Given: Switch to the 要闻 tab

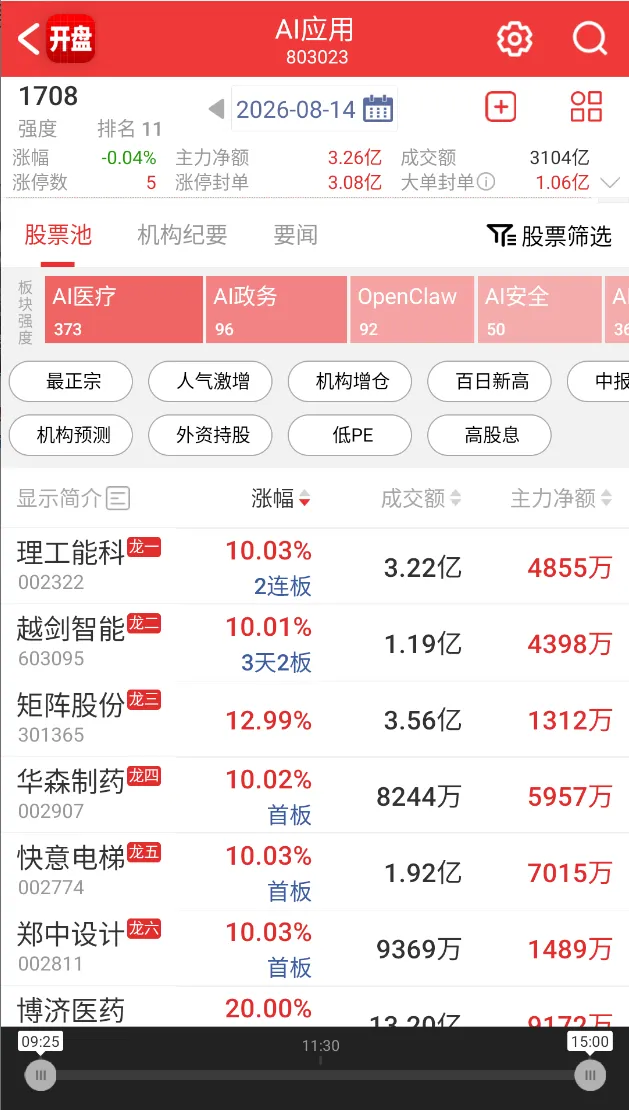Looking at the screenshot, I should (x=295, y=235).
